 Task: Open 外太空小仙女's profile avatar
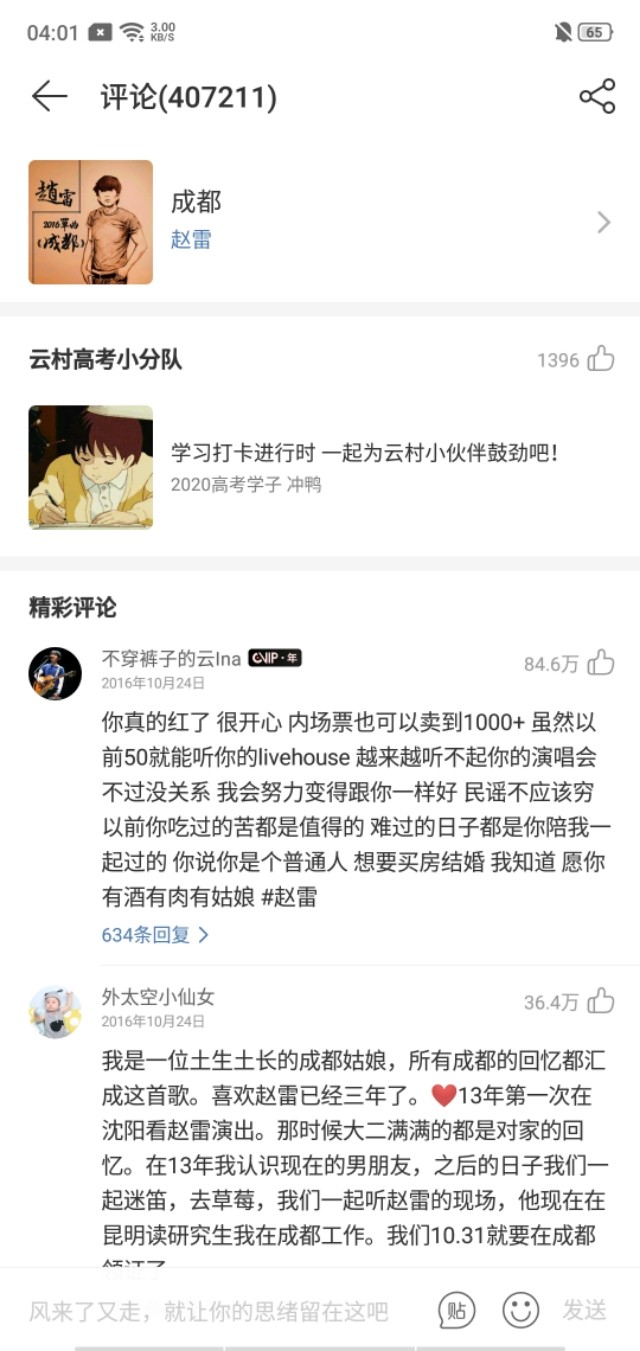coord(55,1011)
